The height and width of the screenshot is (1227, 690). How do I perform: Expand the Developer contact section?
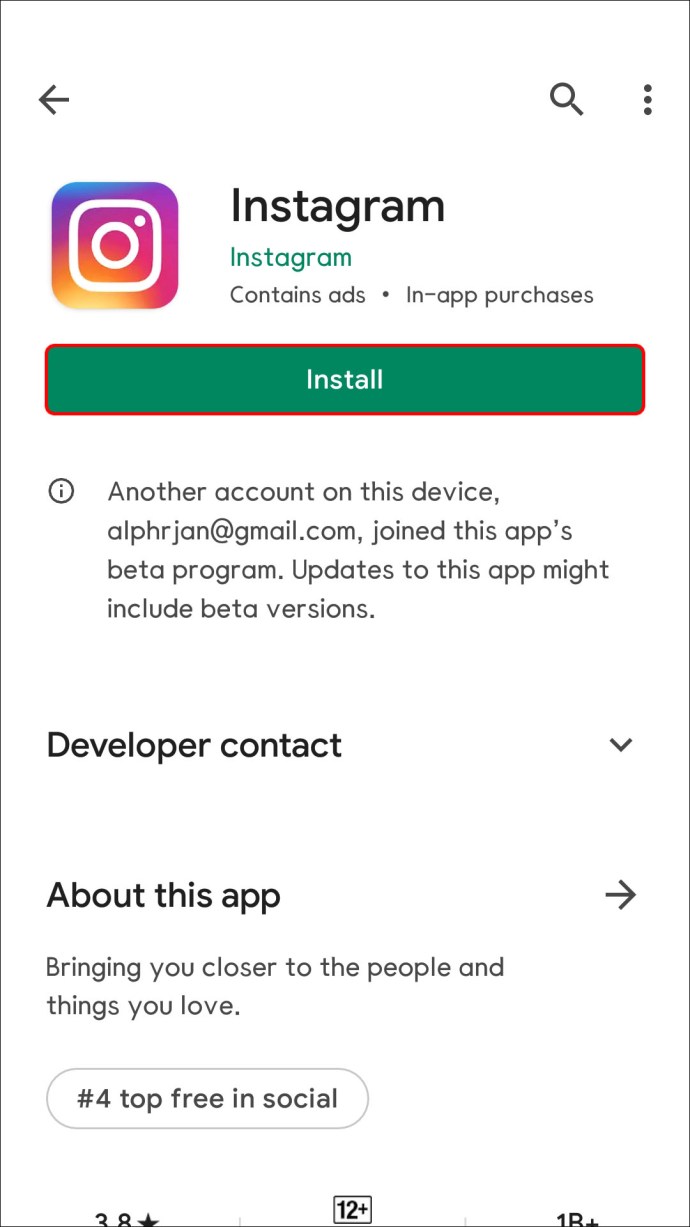[x=621, y=745]
